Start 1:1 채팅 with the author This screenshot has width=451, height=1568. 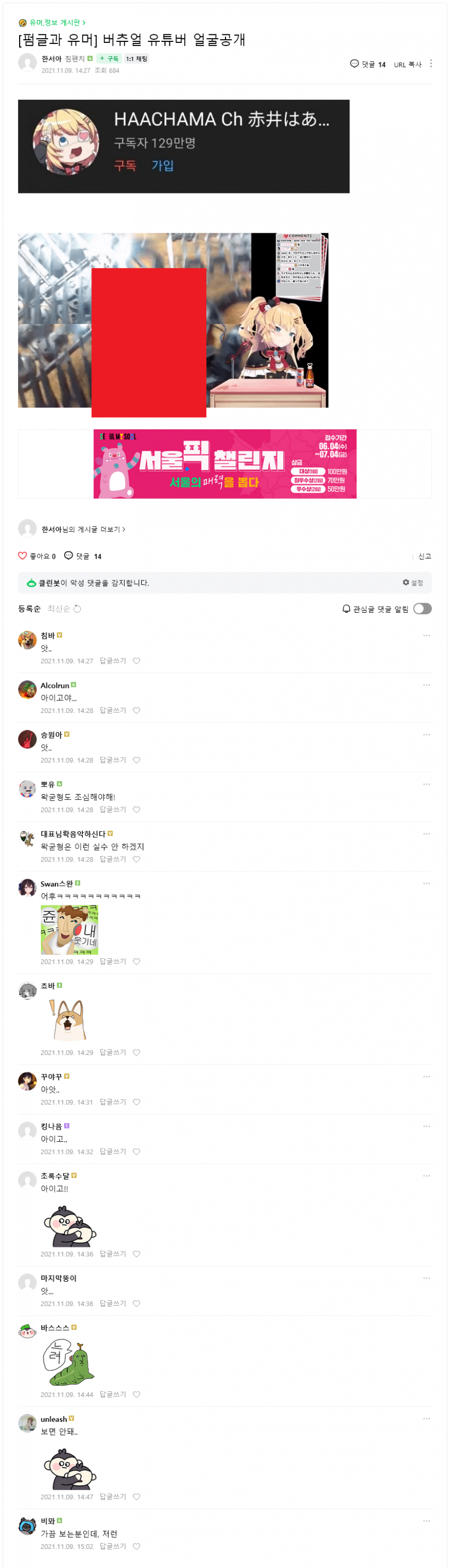click(x=136, y=58)
